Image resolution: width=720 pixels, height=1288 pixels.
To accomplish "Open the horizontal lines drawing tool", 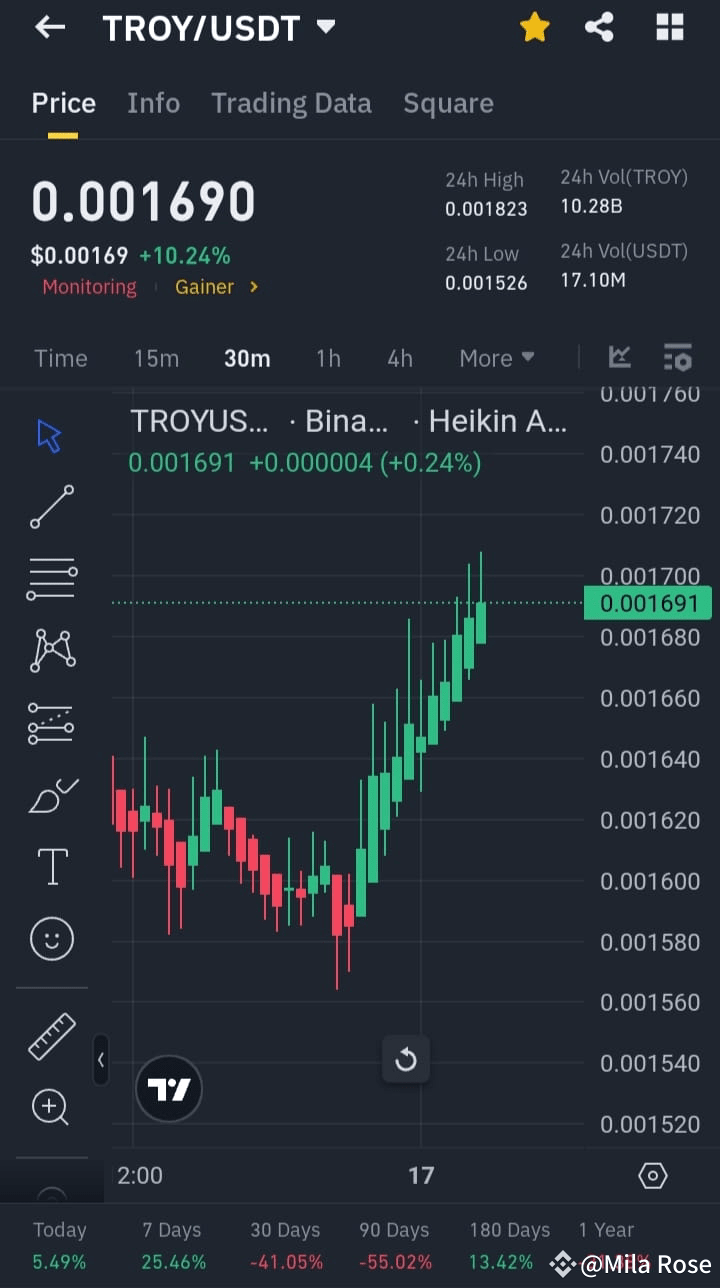I will coord(51,578).
